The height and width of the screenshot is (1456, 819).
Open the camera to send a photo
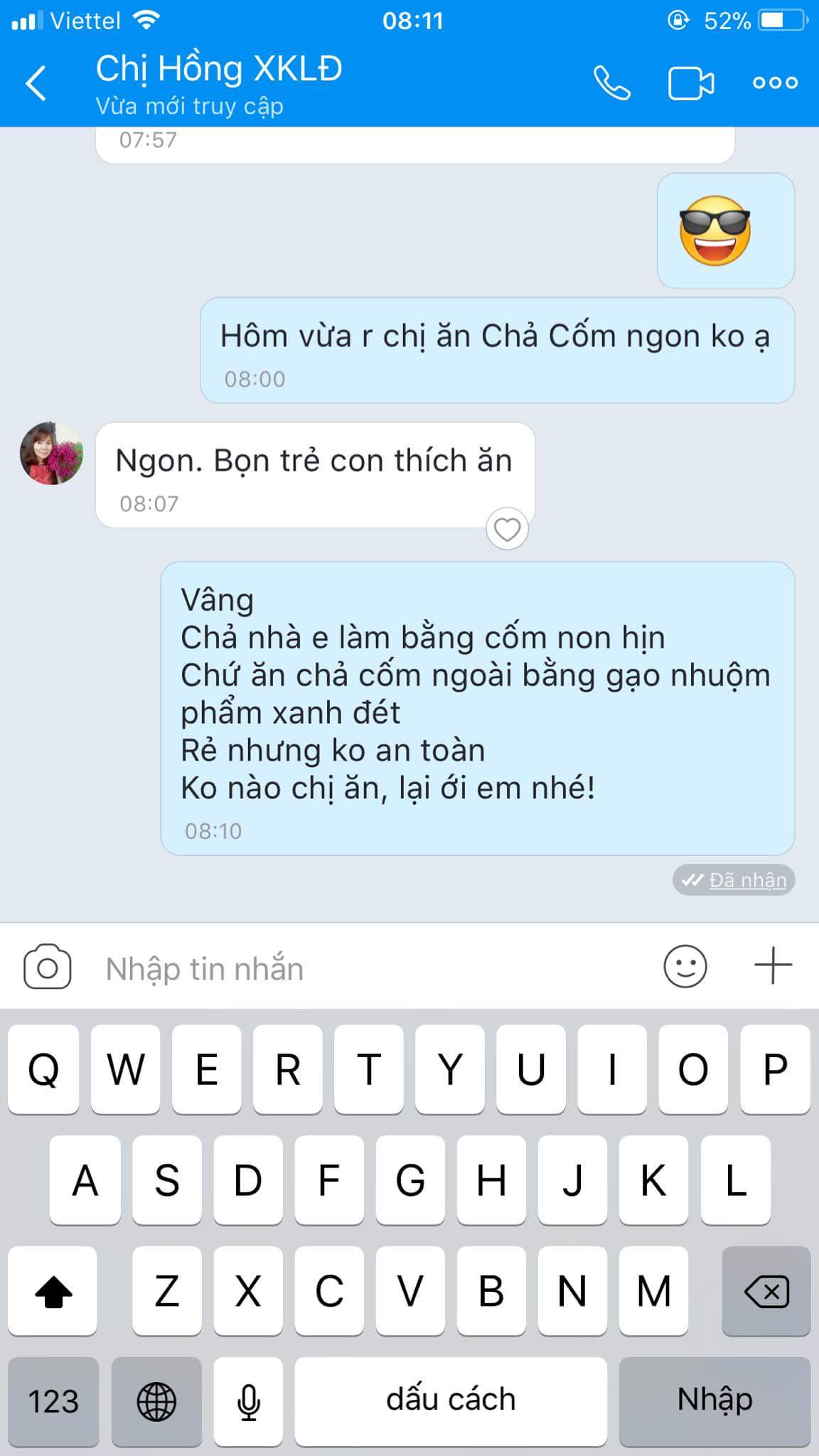(48, 967)
